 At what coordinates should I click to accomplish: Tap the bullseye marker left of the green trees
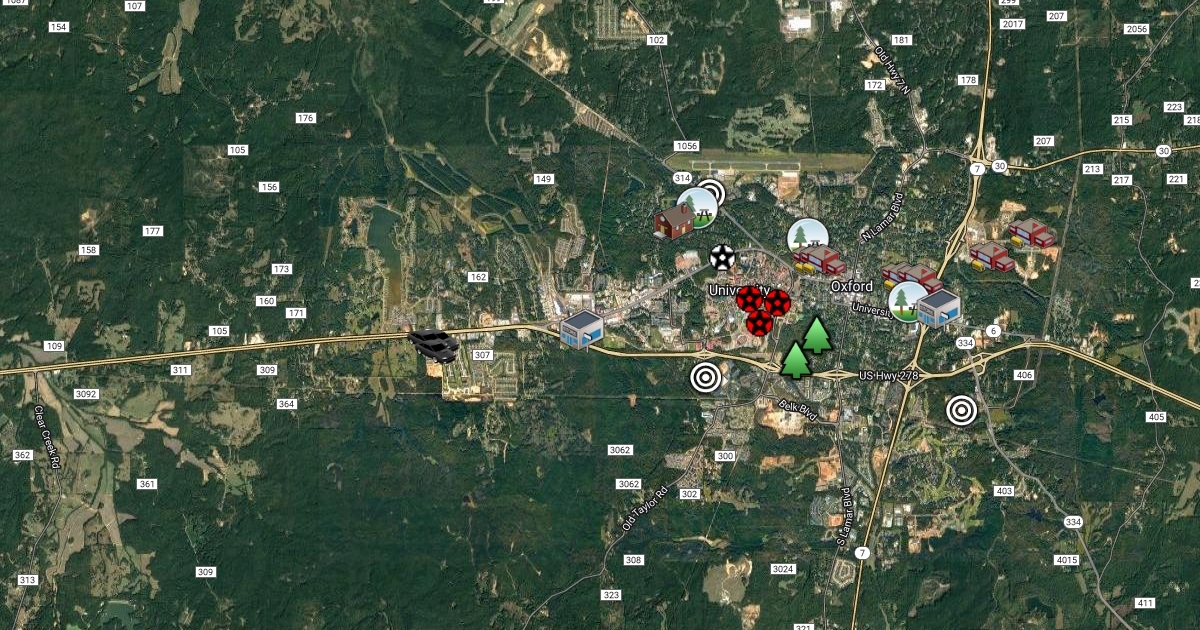705,377
